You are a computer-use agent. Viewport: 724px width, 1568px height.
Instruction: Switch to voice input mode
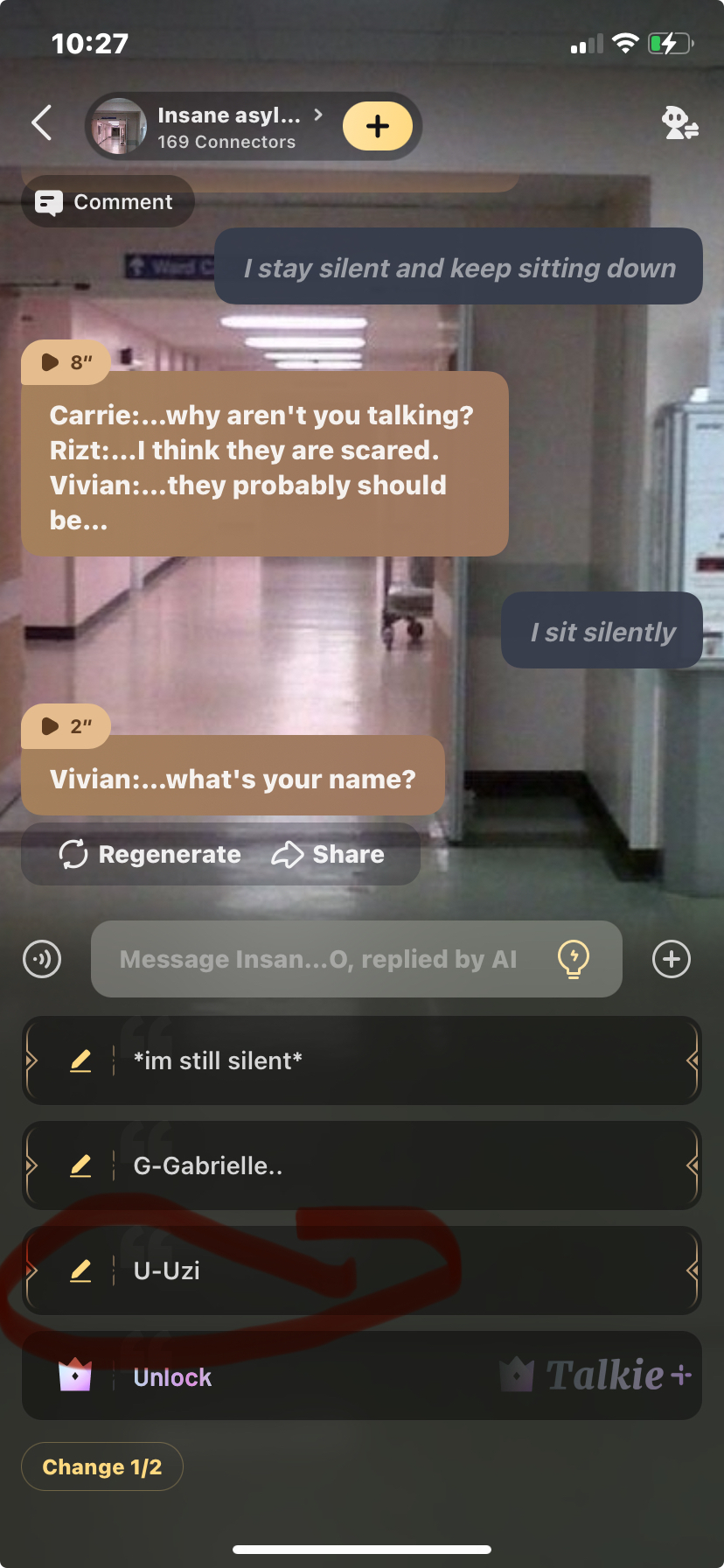point(42,959)
